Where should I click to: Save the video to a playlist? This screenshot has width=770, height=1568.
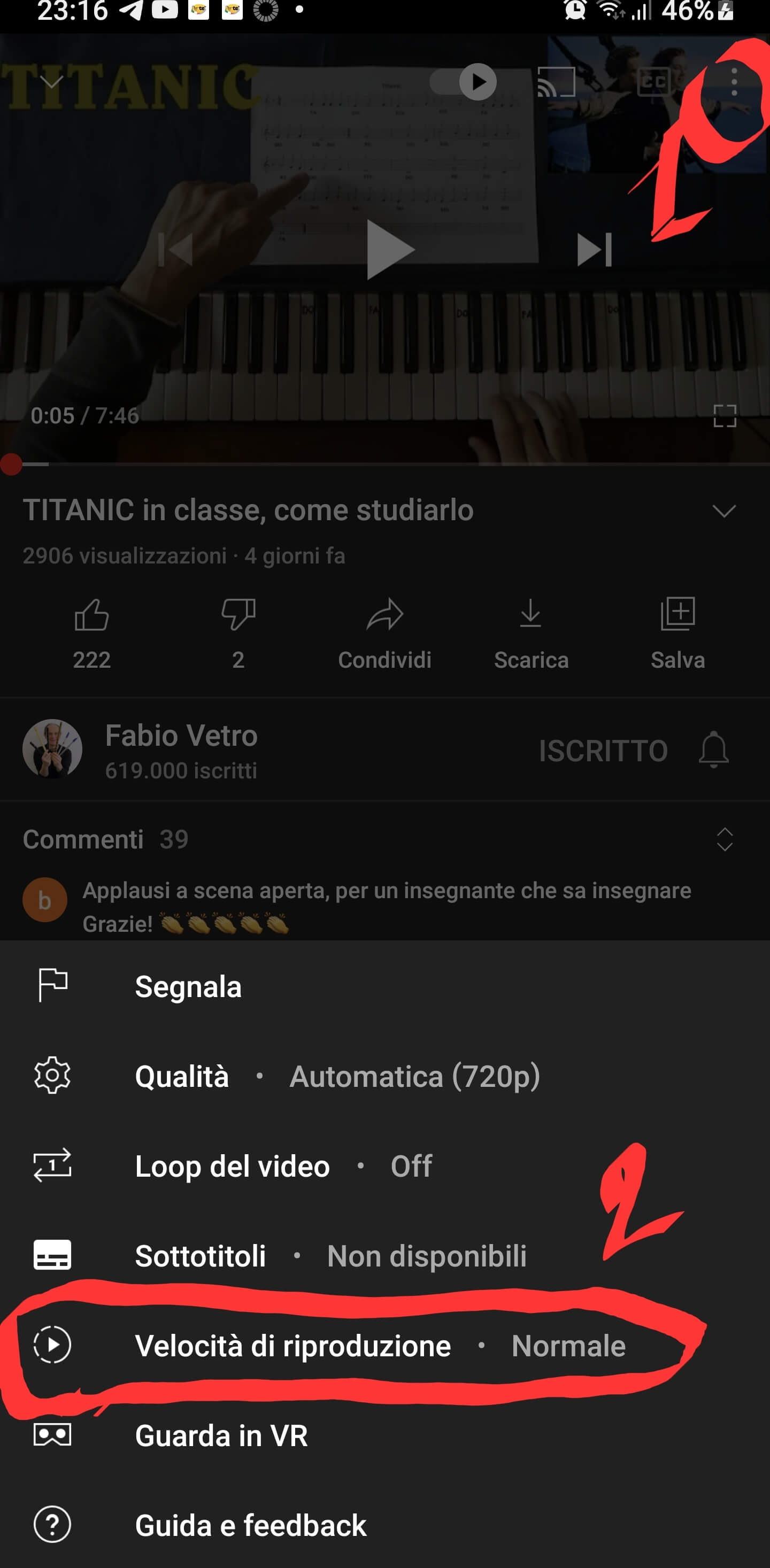(677, 615)
